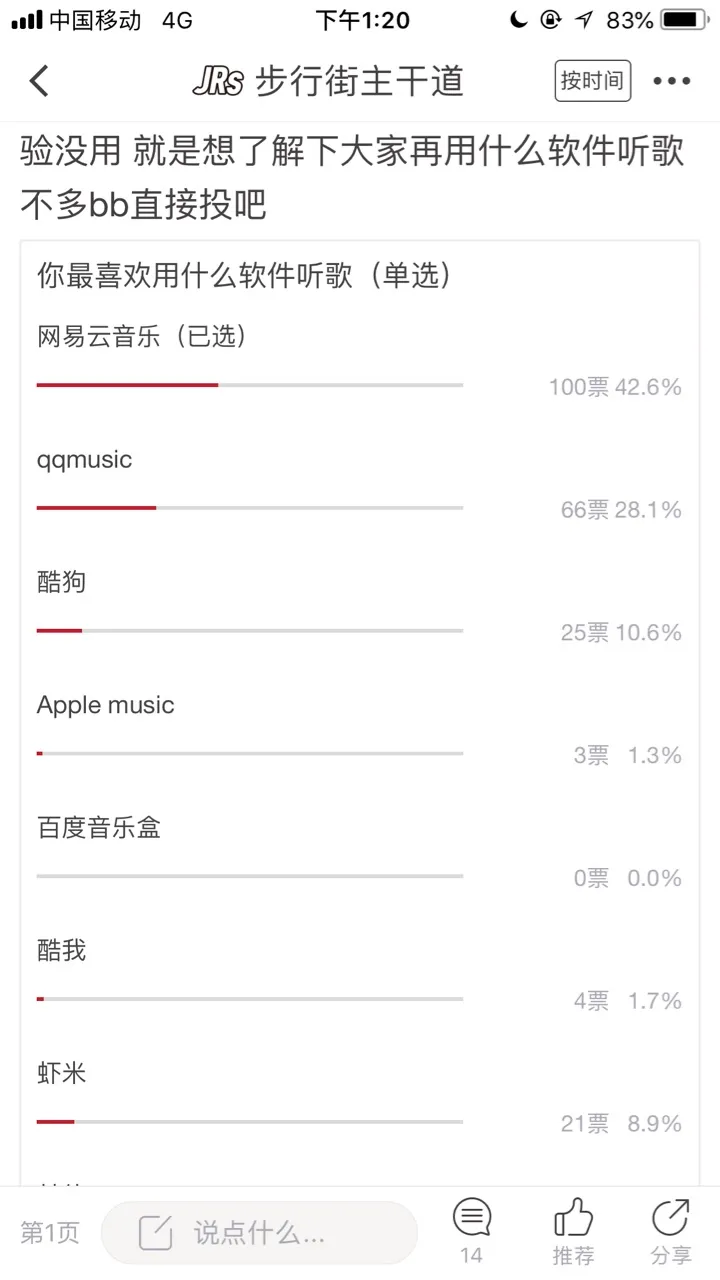Screen dimensions: 720x1280
Task: Open the 说点什么 comment input field
Action: pyautogui.click(x=259, y=1232)
